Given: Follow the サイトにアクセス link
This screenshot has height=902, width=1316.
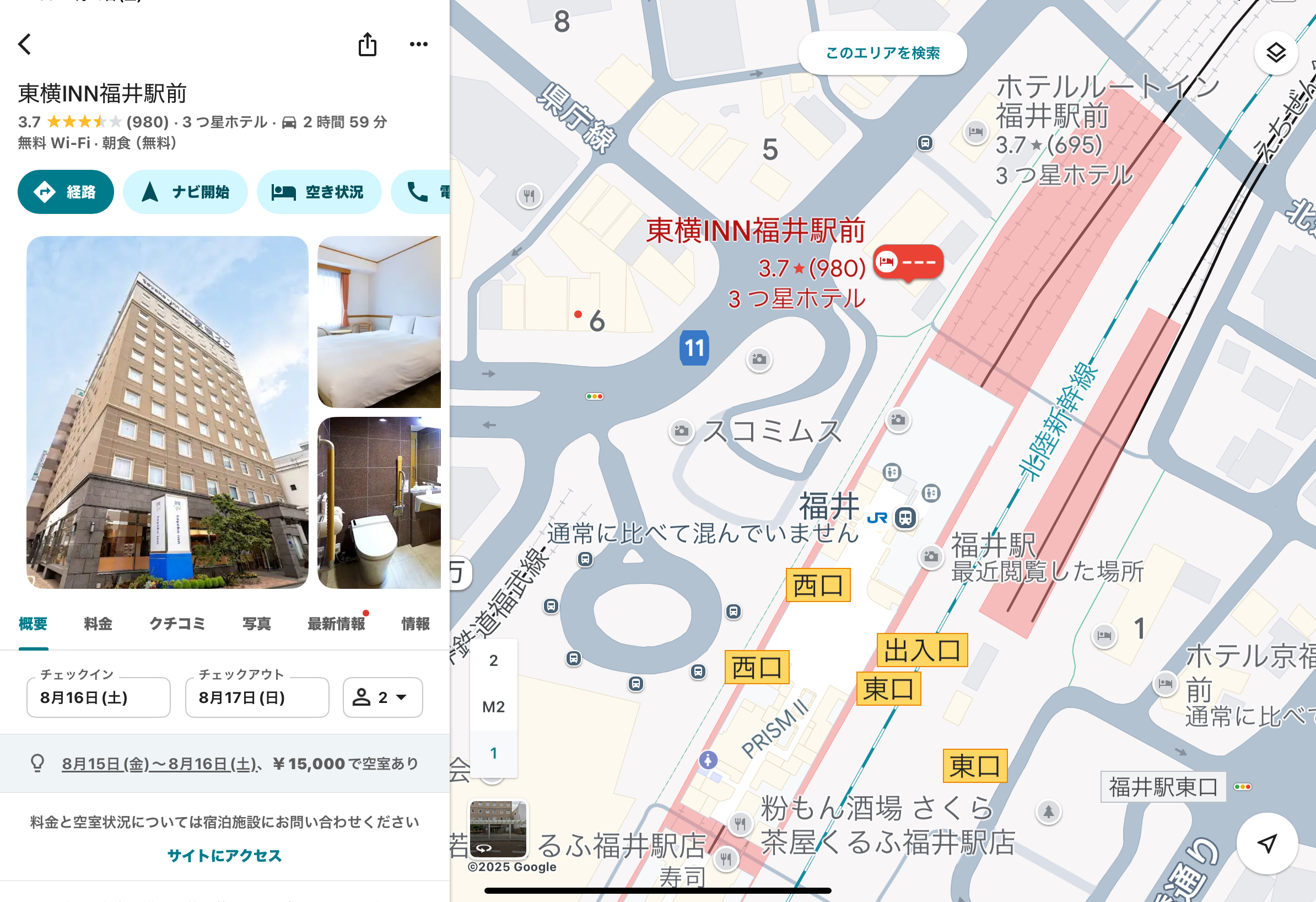Looking at the screenshot, I should pos(224,856).
